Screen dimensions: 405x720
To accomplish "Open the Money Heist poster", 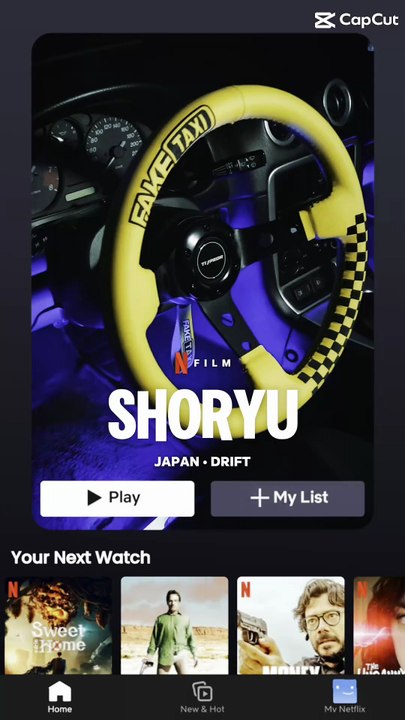I will coord(291,625).
